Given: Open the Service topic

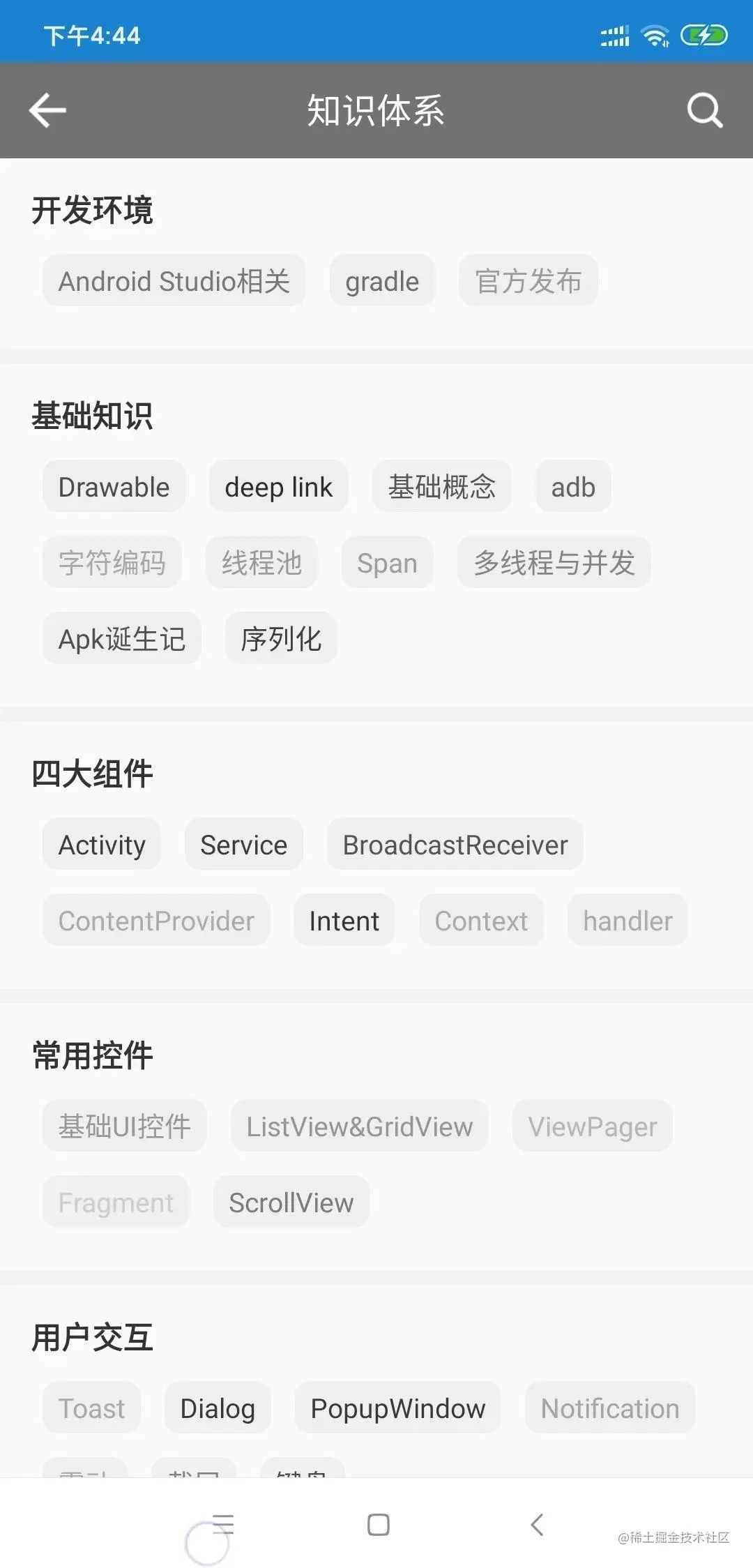Looking at the screenshot, I should (x=243, y=845).
